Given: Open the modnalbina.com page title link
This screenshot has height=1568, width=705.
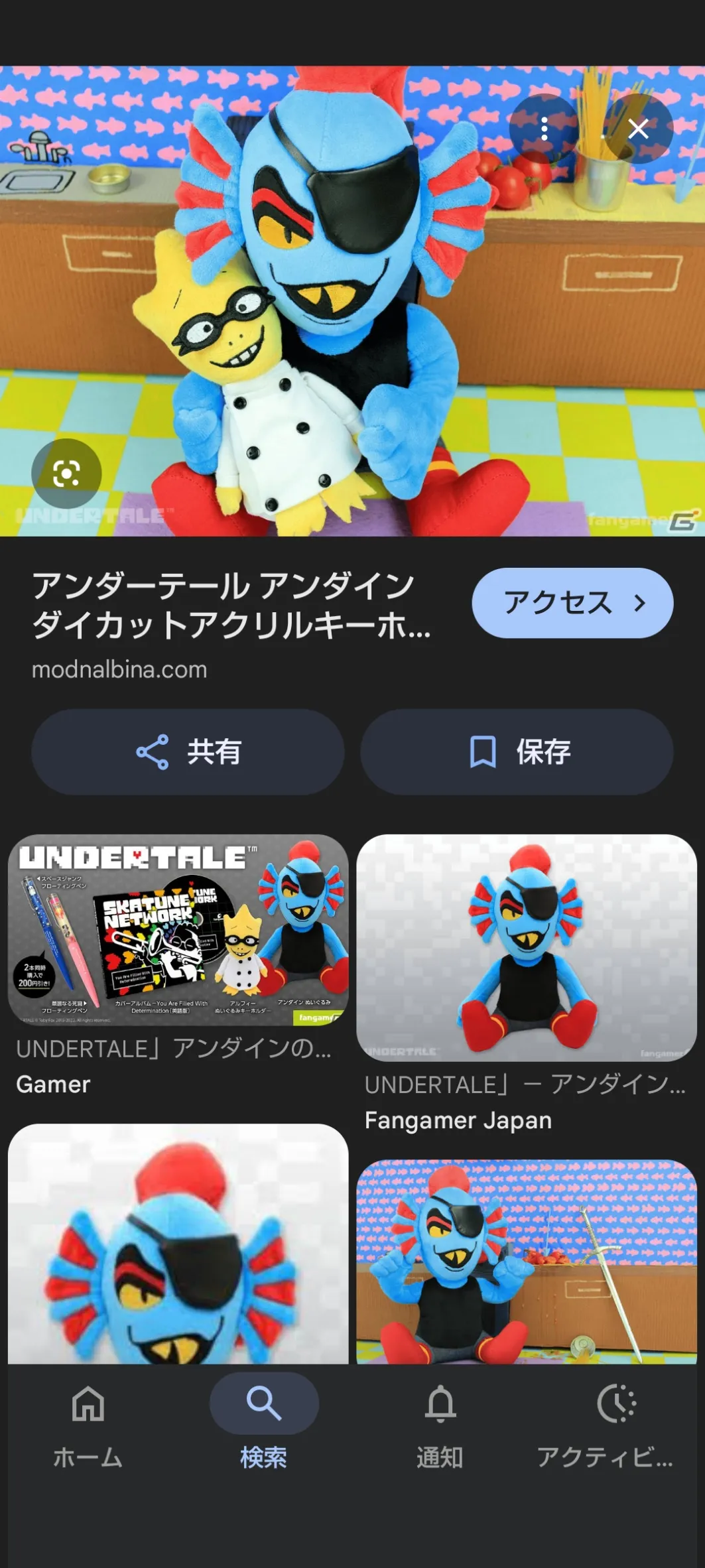Looking at the screenshot, I should tap(231, 605).
